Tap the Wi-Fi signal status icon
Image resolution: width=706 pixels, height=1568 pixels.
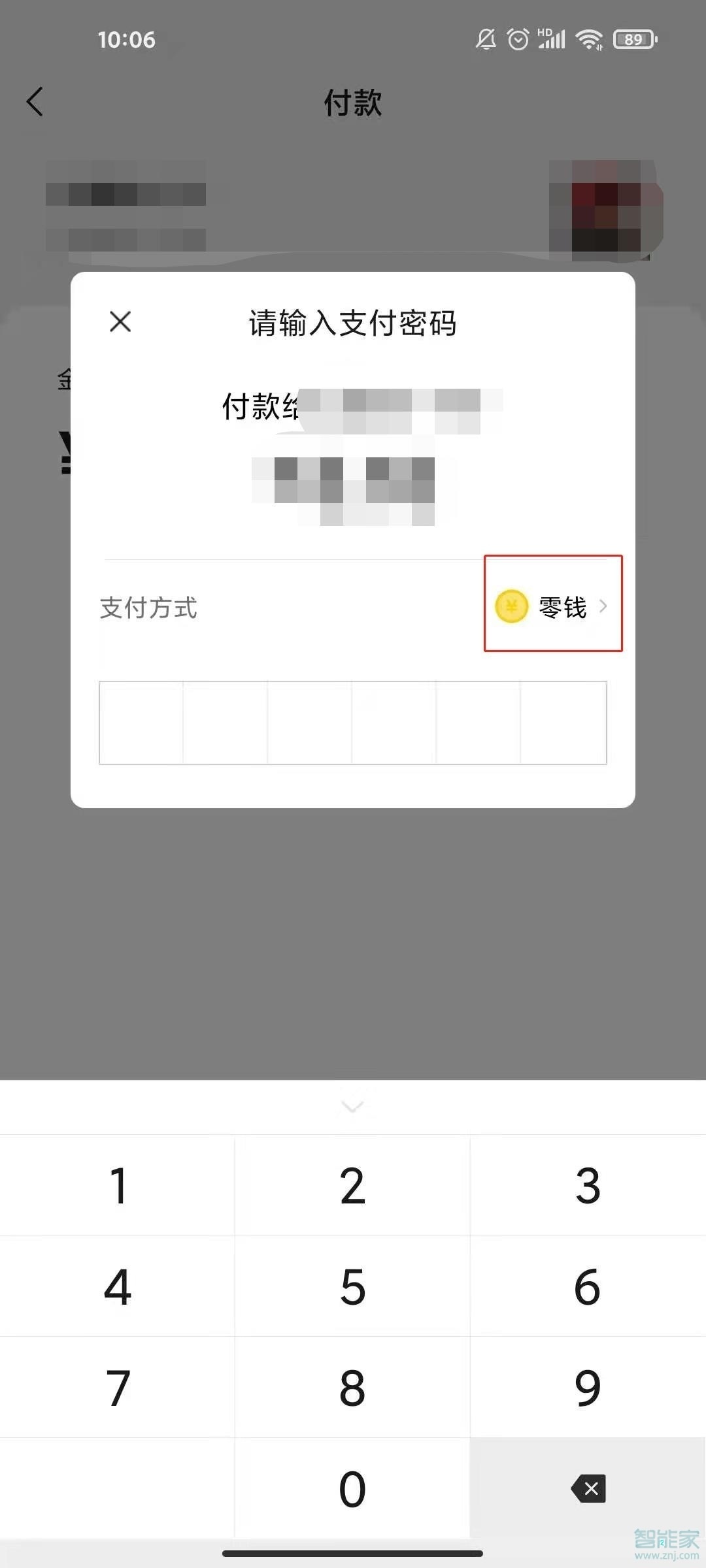pyautogui.click(x=588, y=40)
